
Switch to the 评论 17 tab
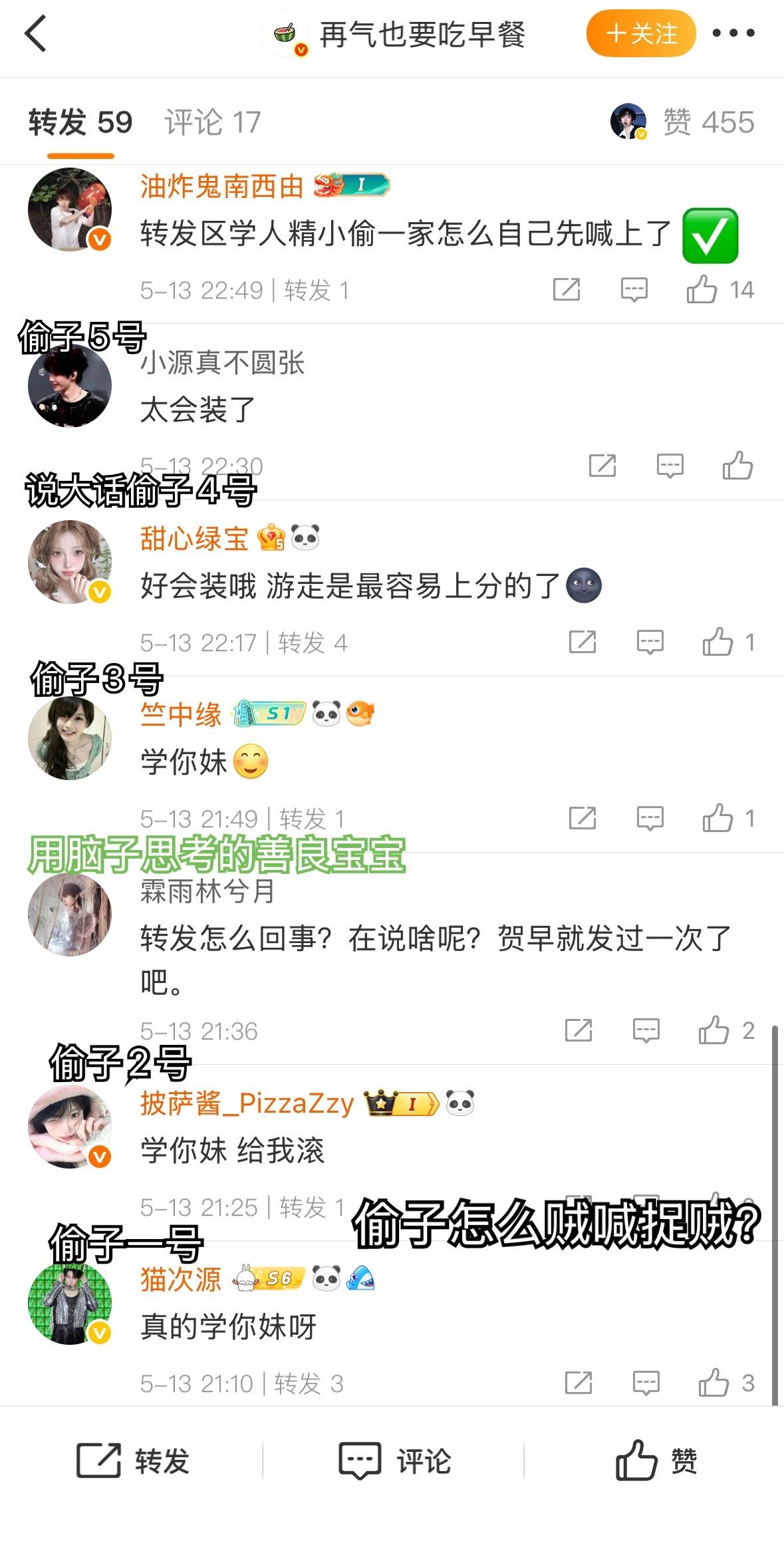coord(212,122)
